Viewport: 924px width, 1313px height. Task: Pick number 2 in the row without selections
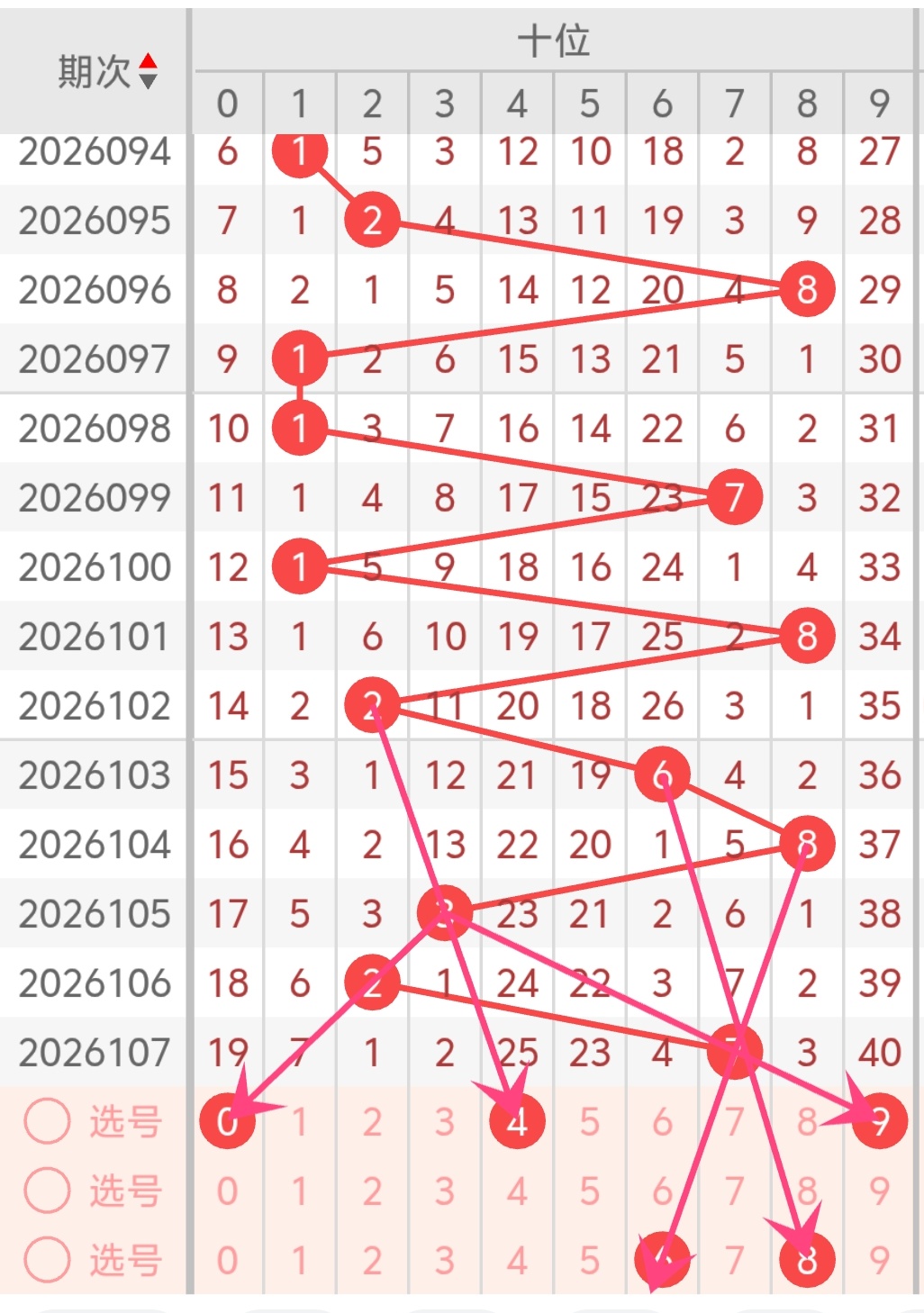coord(372,1191)
